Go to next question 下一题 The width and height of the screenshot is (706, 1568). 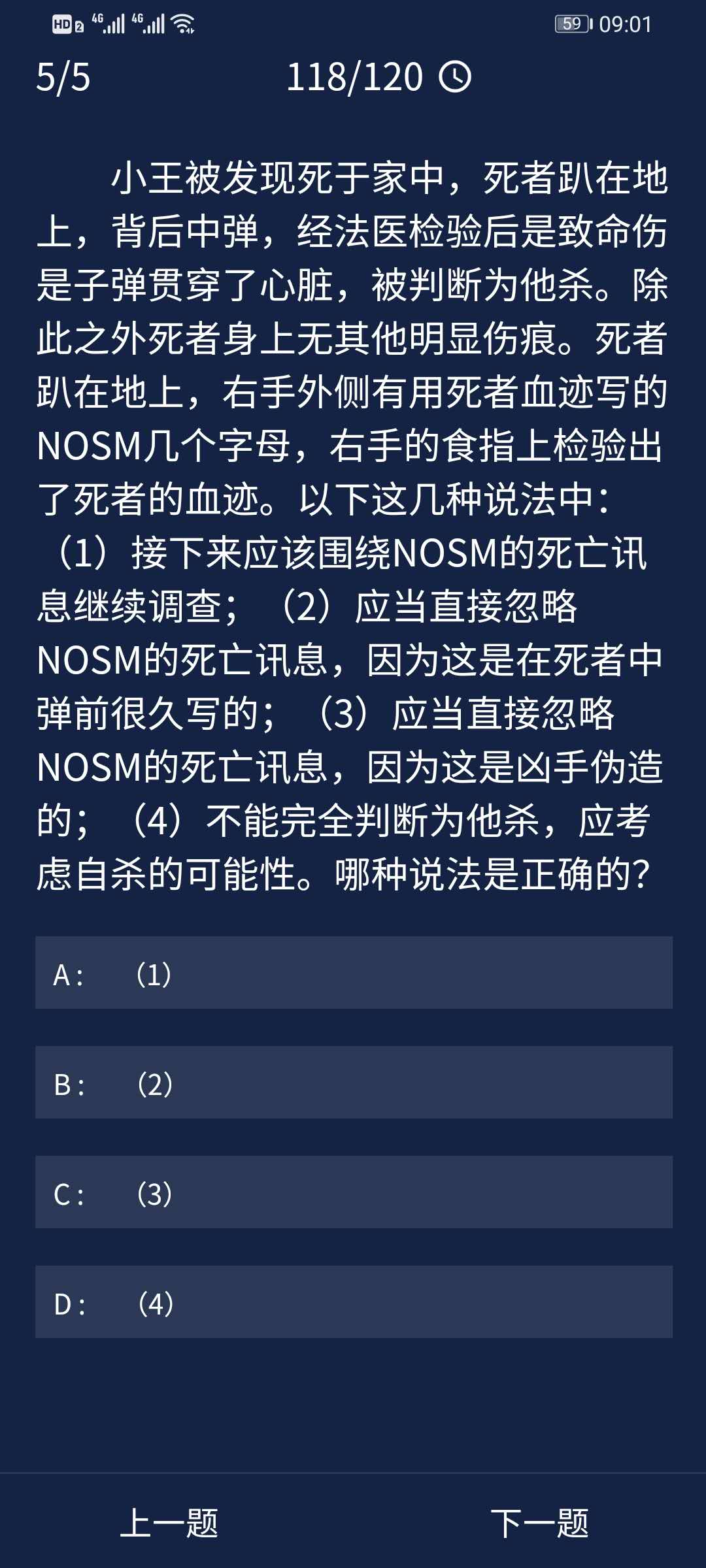[x=539, y=1524]
